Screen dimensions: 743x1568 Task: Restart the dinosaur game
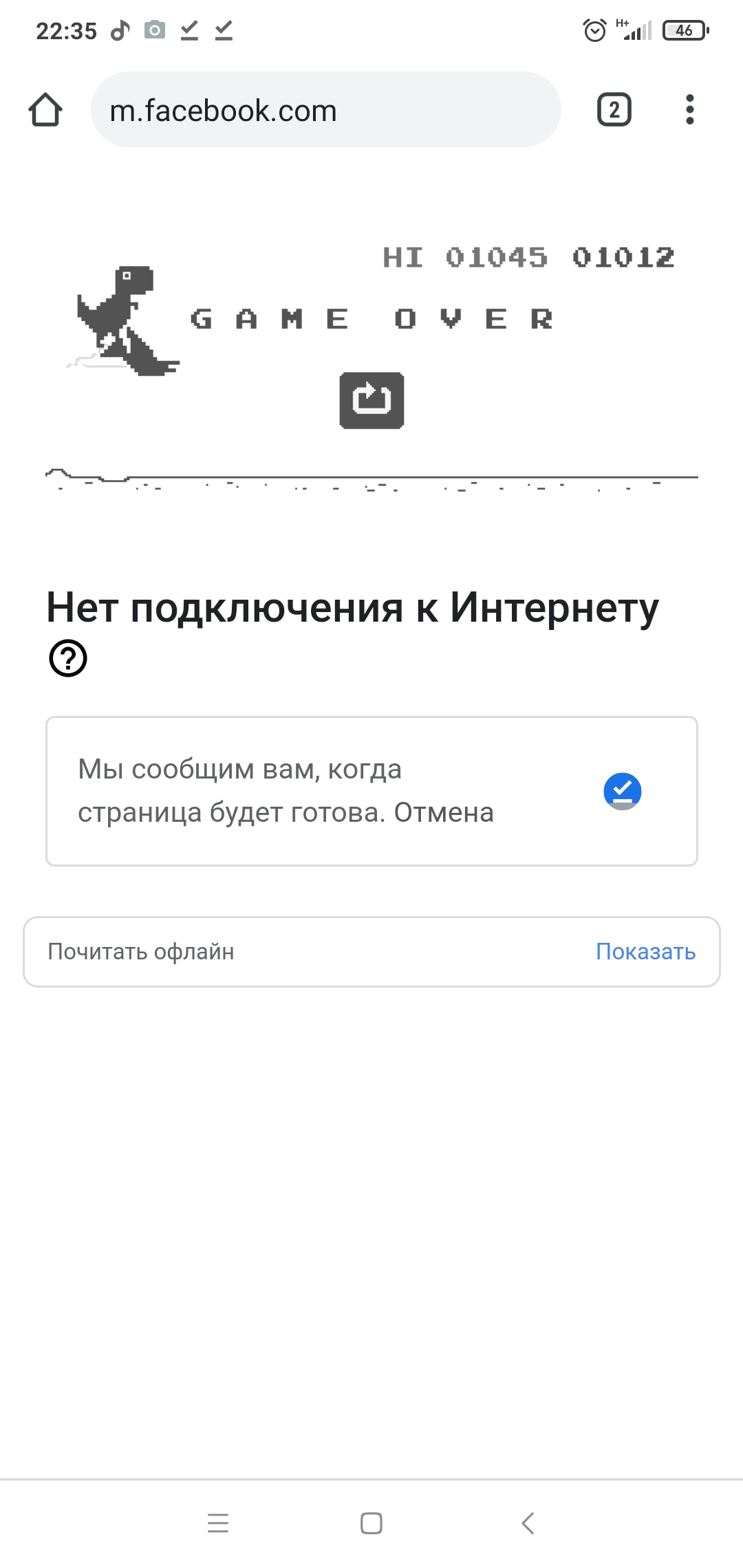371,400
